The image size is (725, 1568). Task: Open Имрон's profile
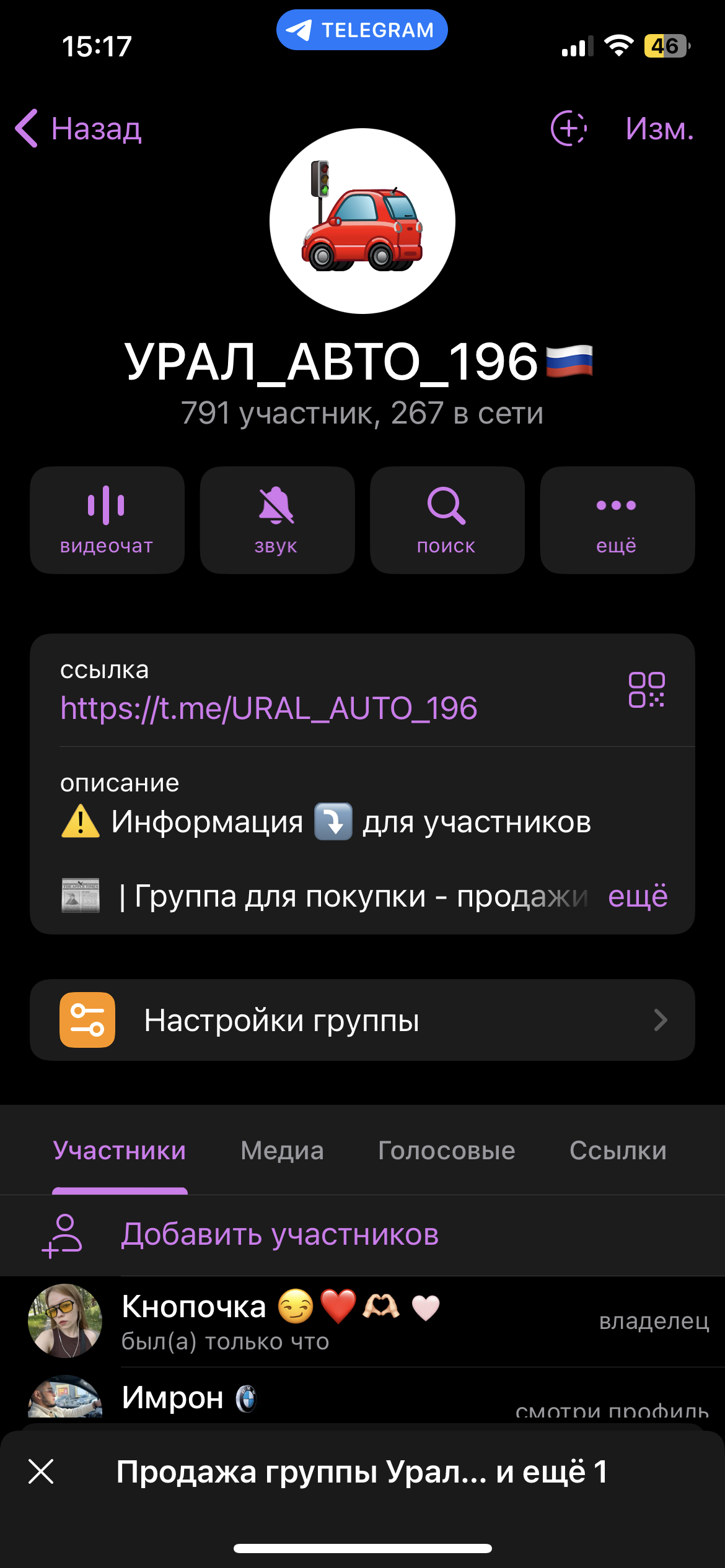click(x=362, y=1397)
